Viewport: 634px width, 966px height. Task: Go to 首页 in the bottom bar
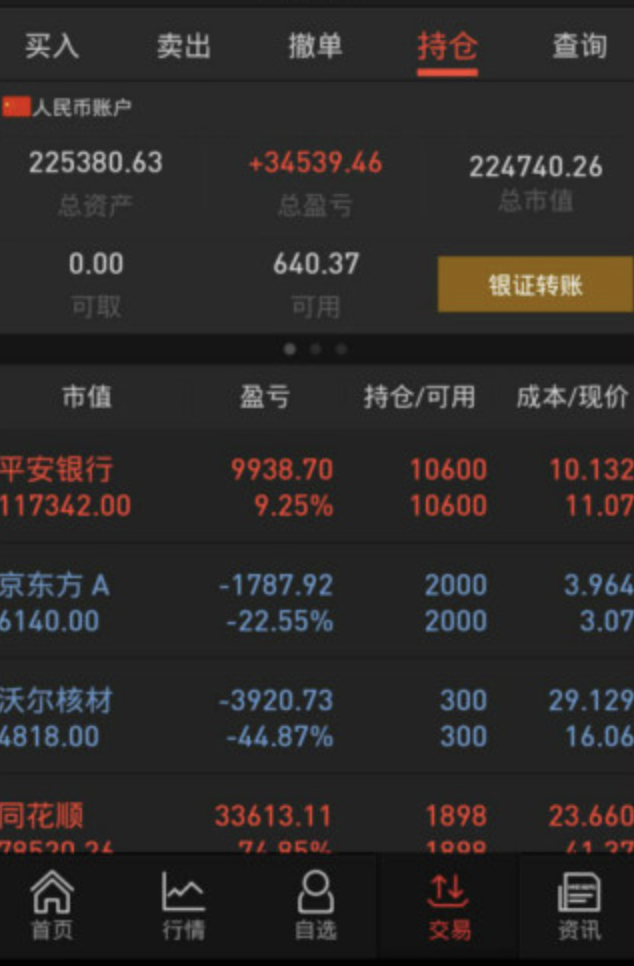point(52,905)
